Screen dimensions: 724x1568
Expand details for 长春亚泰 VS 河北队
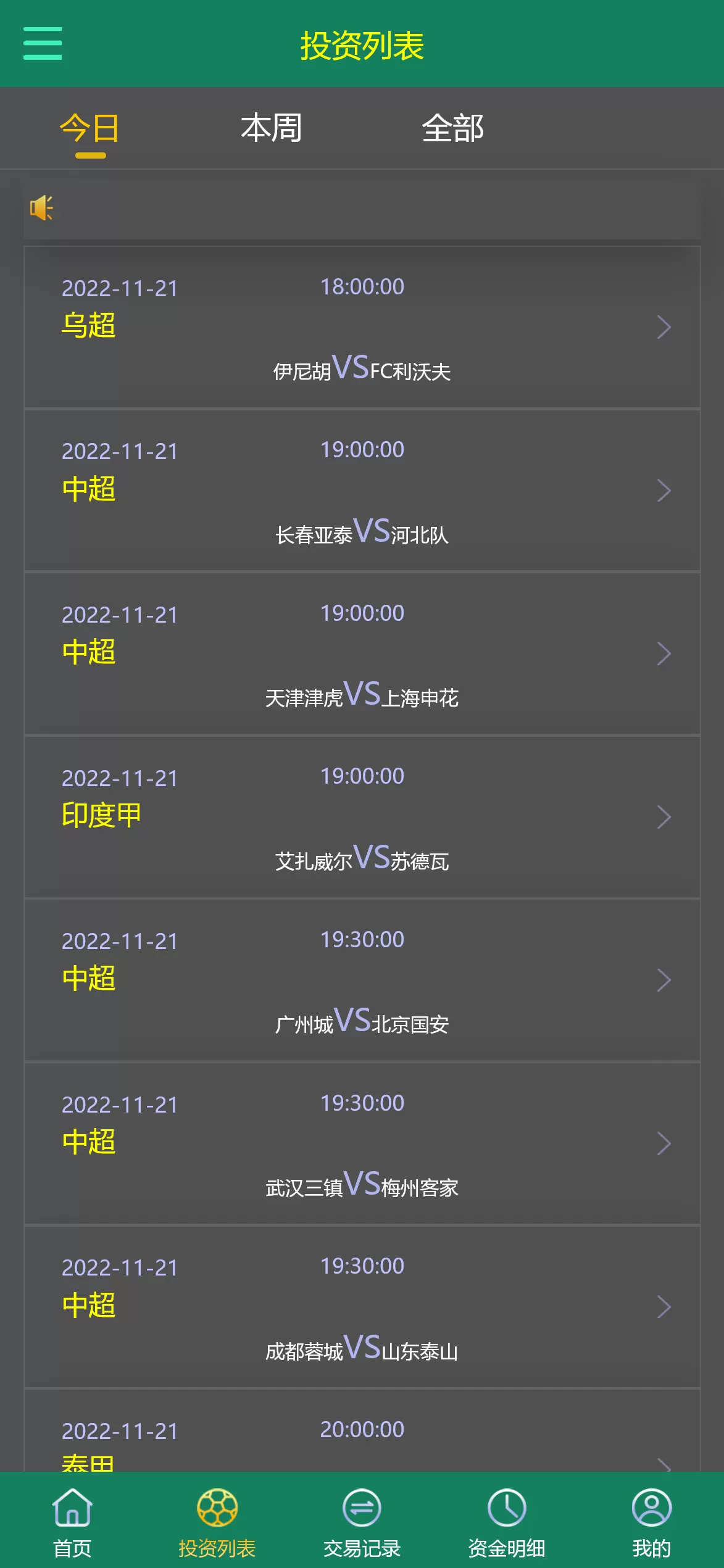(664, 492)
